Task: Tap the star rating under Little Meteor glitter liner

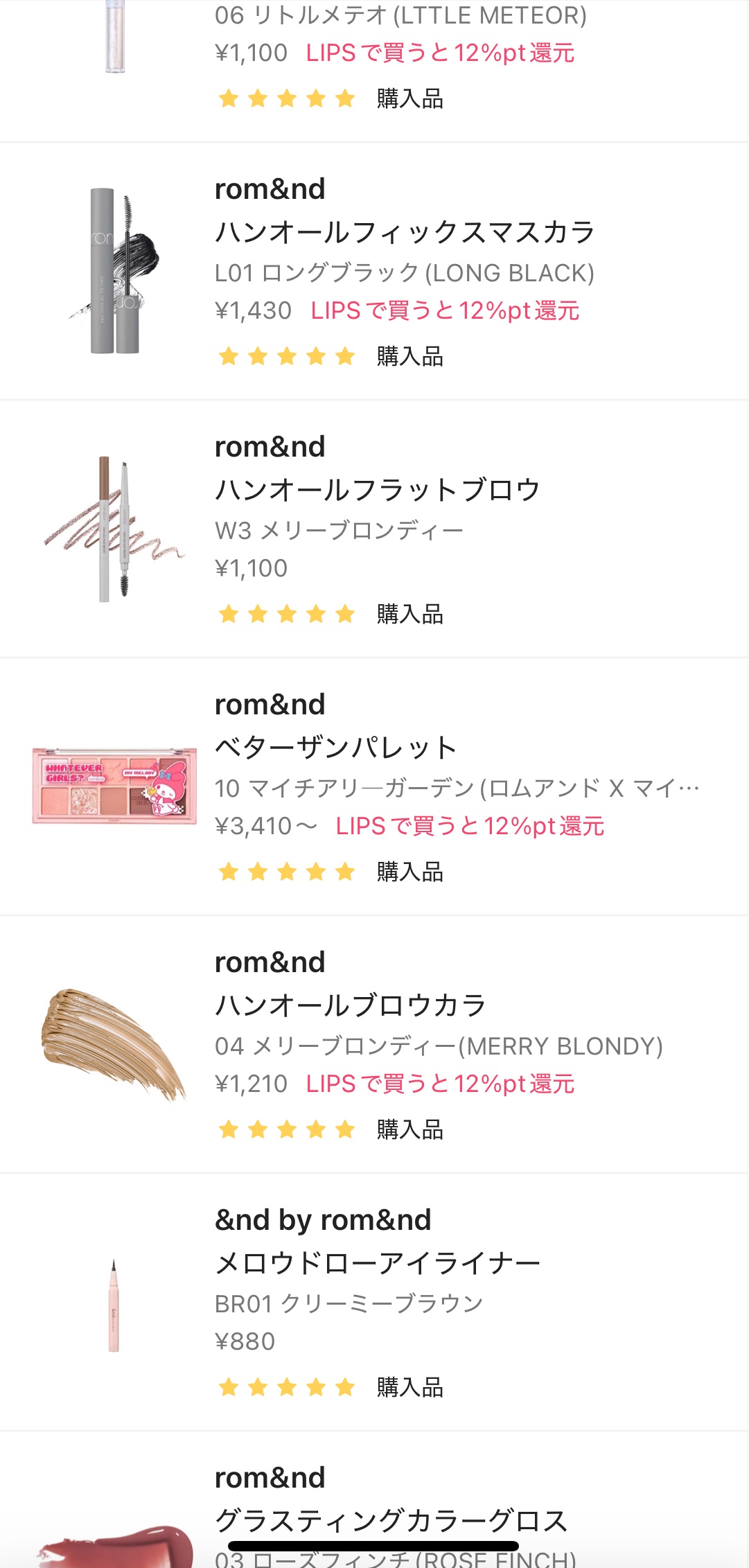Action: pos(285,99)
